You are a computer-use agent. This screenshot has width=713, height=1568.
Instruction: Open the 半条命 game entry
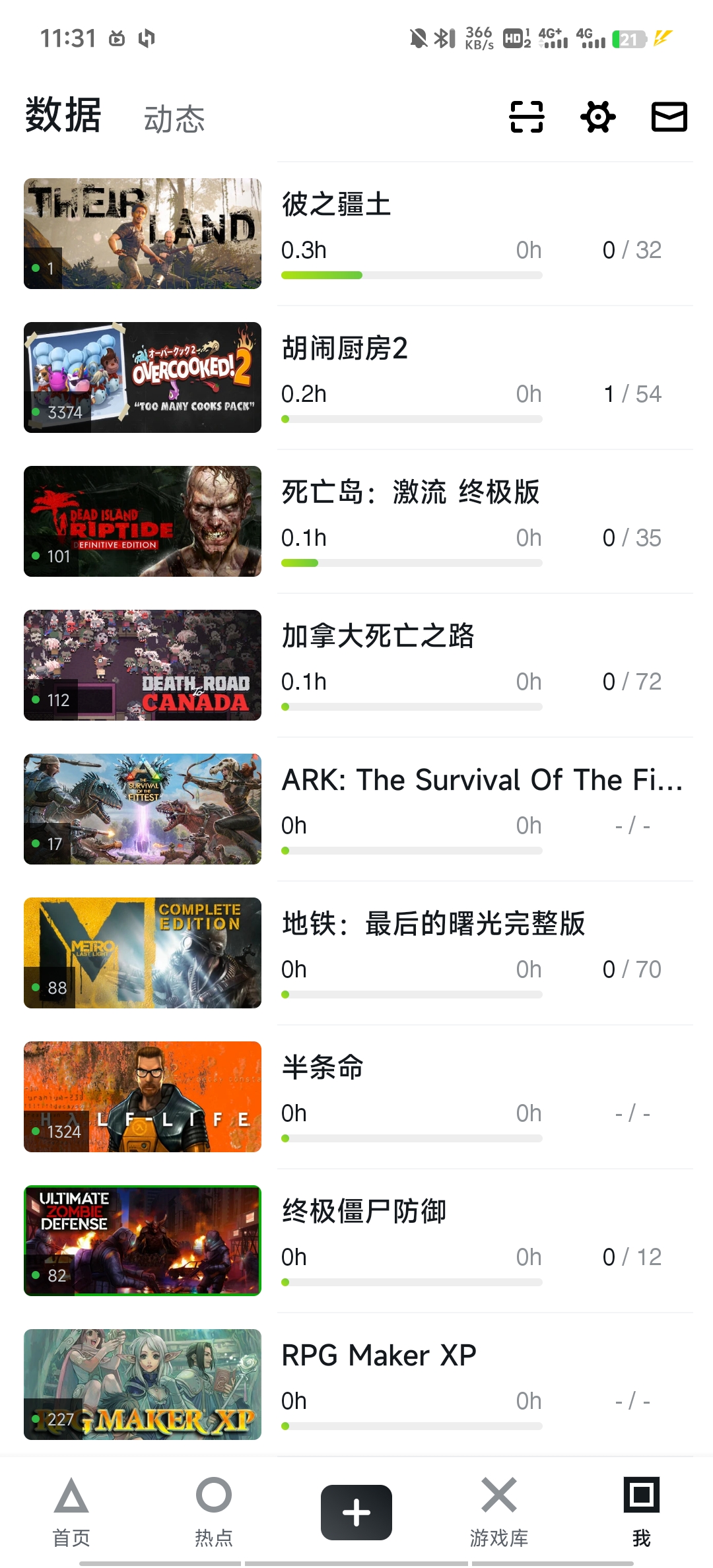[x=323, y=1068]
